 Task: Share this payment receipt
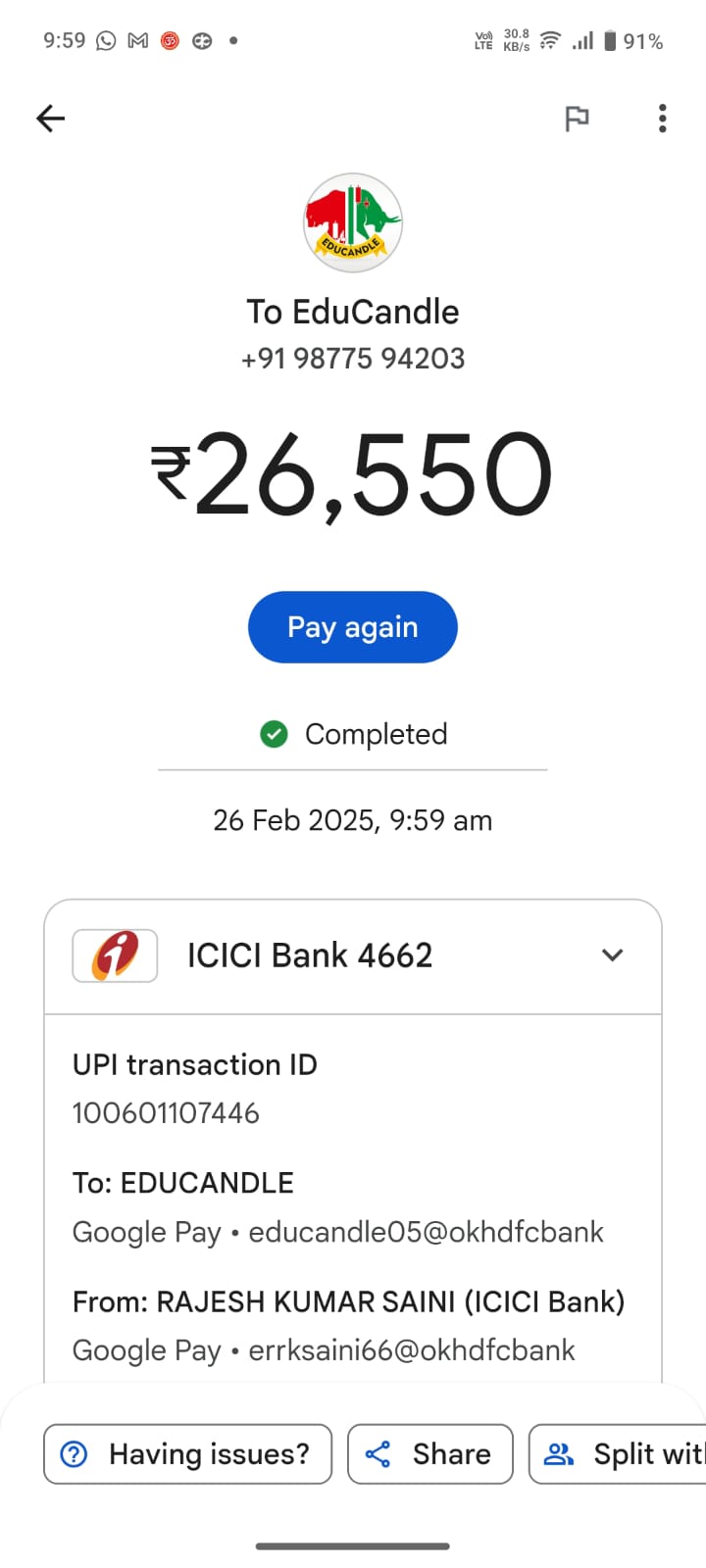(x=429, y=1453)
